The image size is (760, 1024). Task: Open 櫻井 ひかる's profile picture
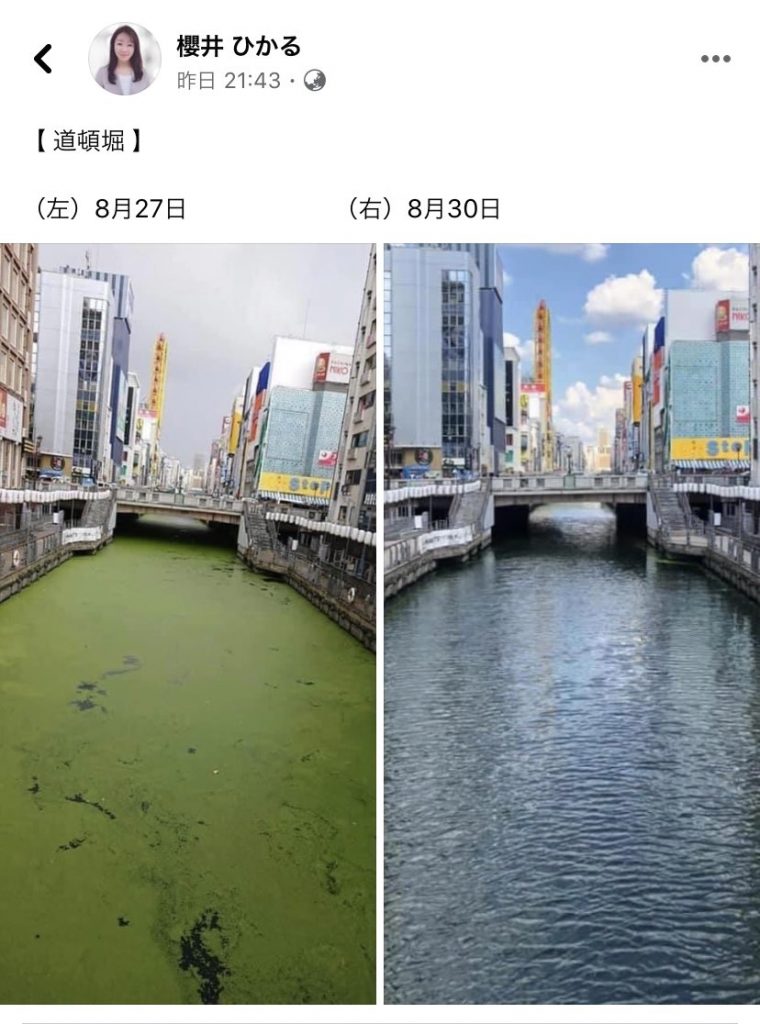pos(125,59)
